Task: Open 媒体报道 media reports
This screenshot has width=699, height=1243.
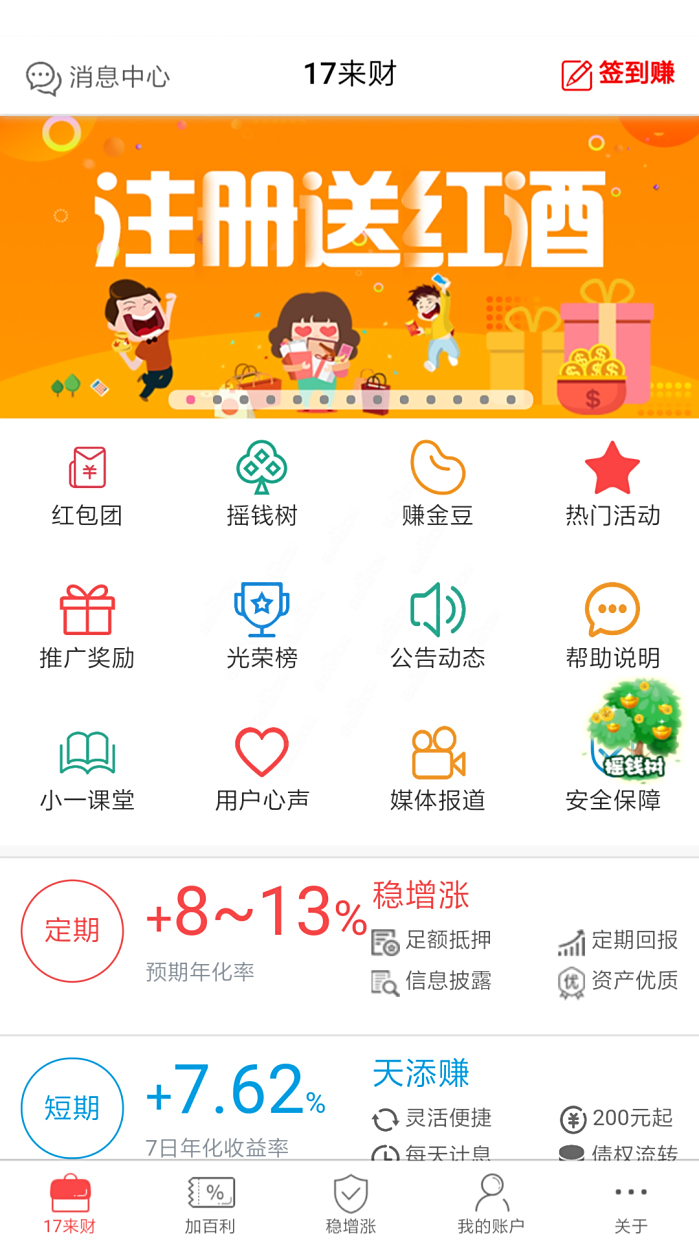Action: pos(437,770)
